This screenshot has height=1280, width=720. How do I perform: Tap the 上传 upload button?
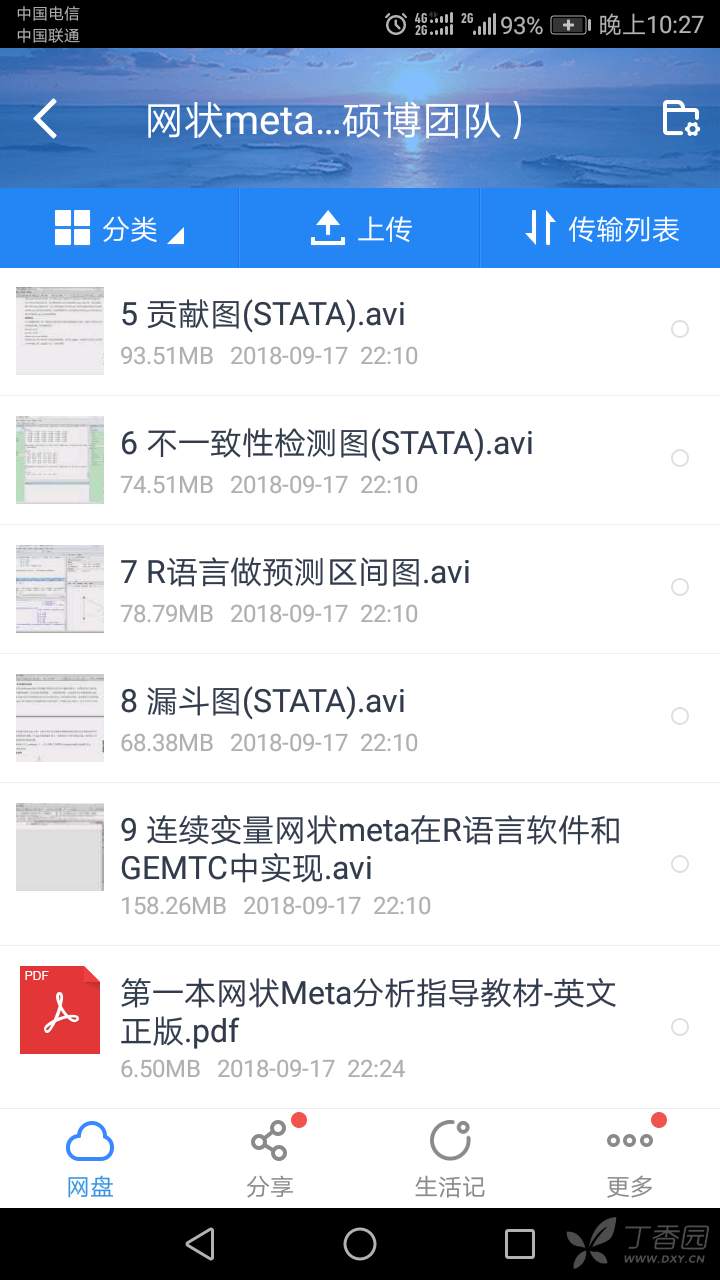(360, 229)
